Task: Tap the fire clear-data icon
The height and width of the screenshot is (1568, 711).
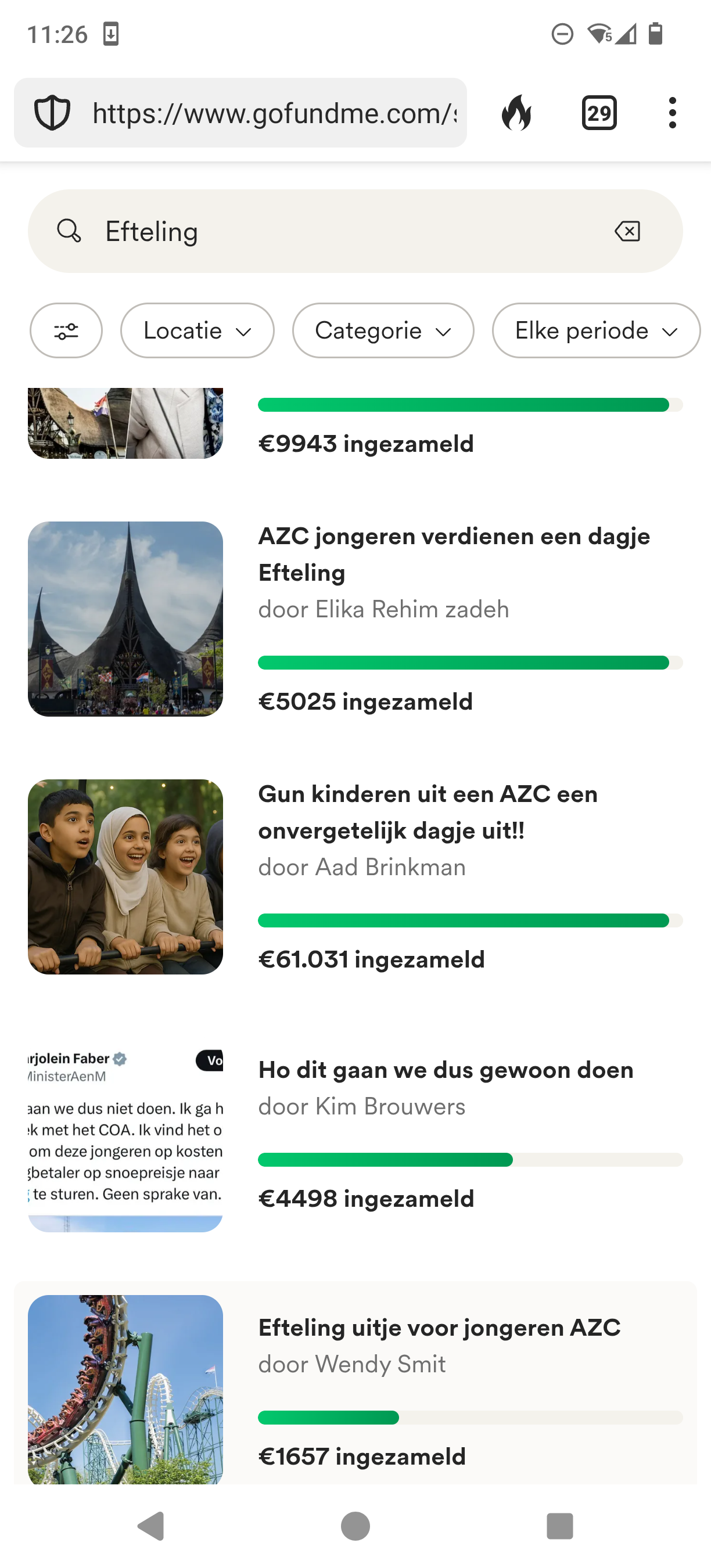Action: pos(516,113)
